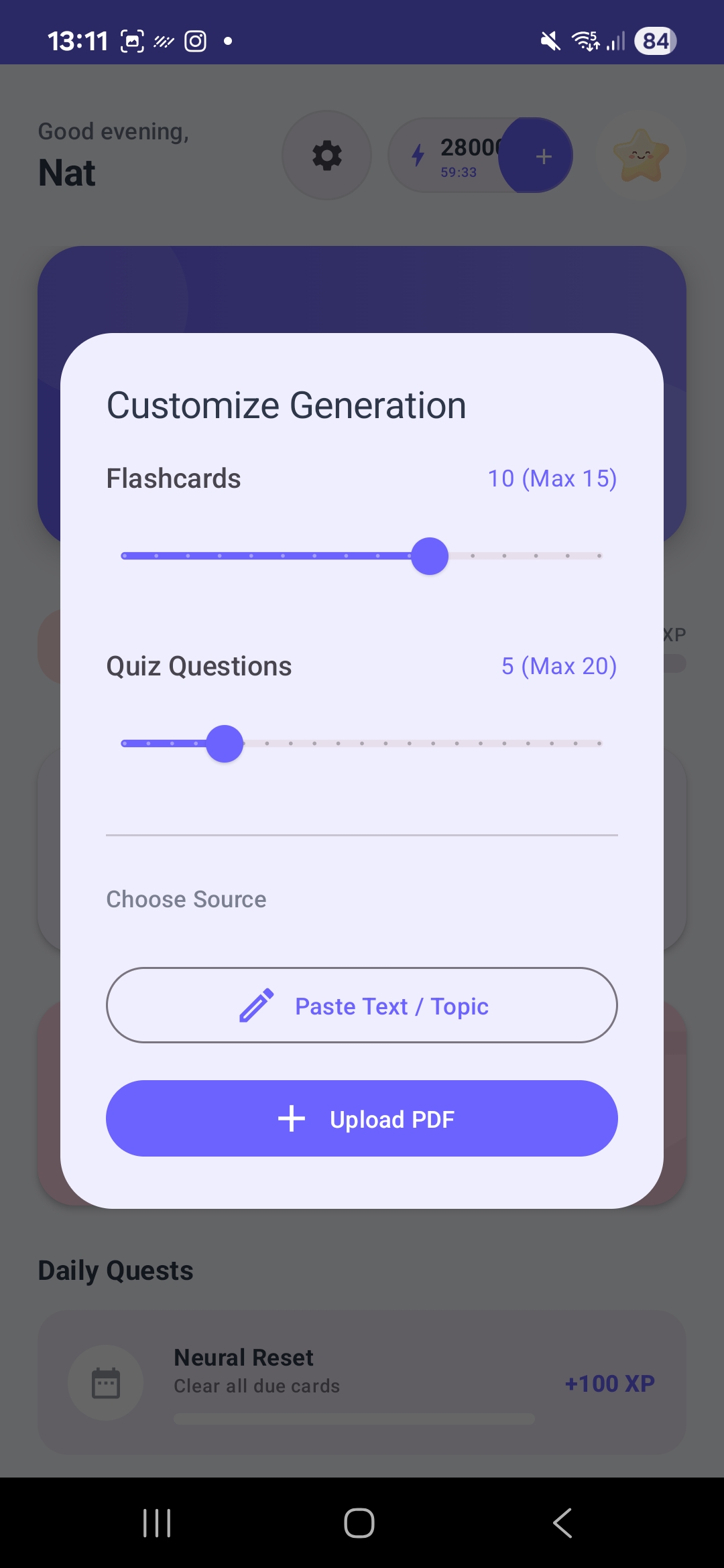This screenshot has width=724, height=1568.
Task: Tap the recent apps button in navigation bar
Action: coord(156,1521)
